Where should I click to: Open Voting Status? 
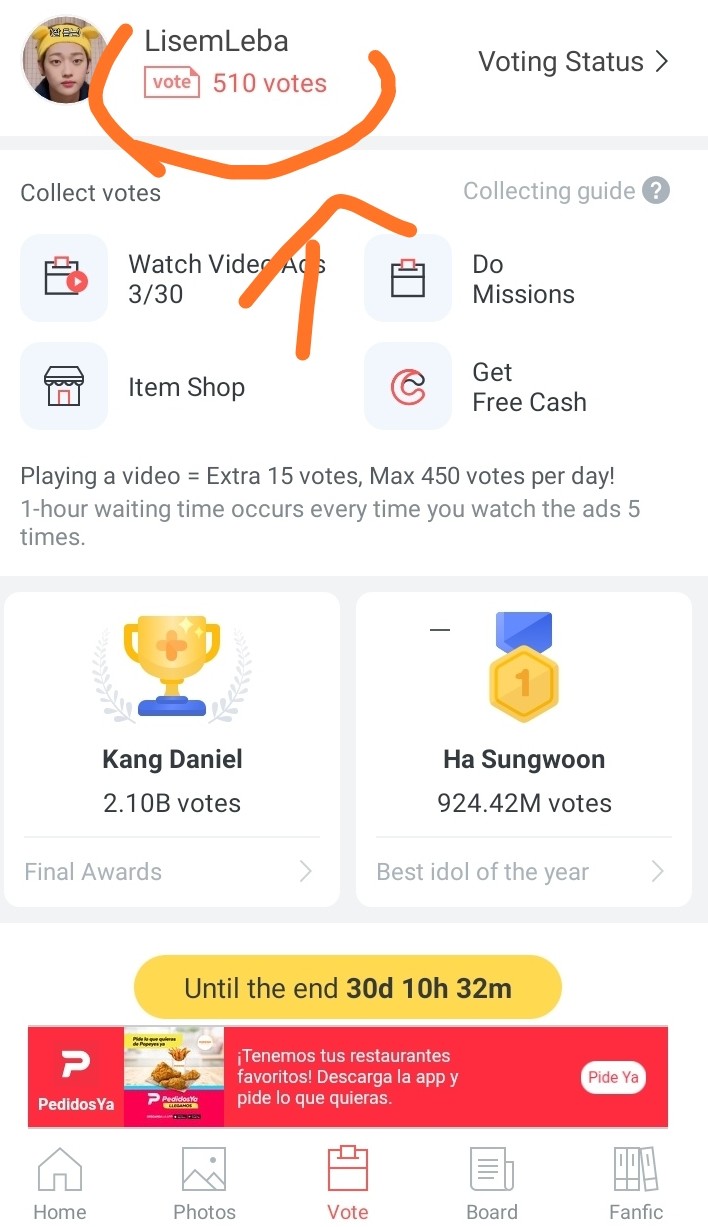(x=573, y=62)
